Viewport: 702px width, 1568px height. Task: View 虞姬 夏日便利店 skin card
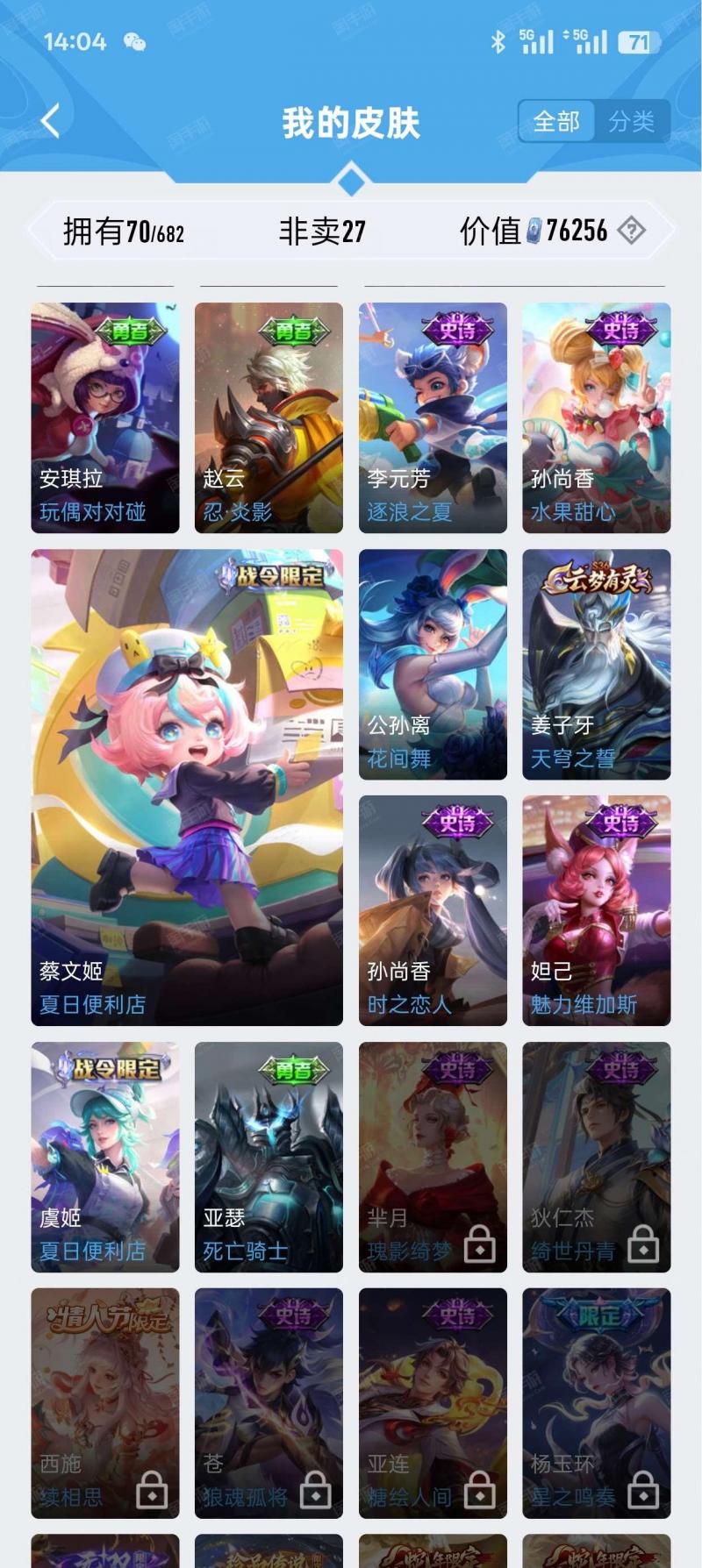coord(105,1157)
